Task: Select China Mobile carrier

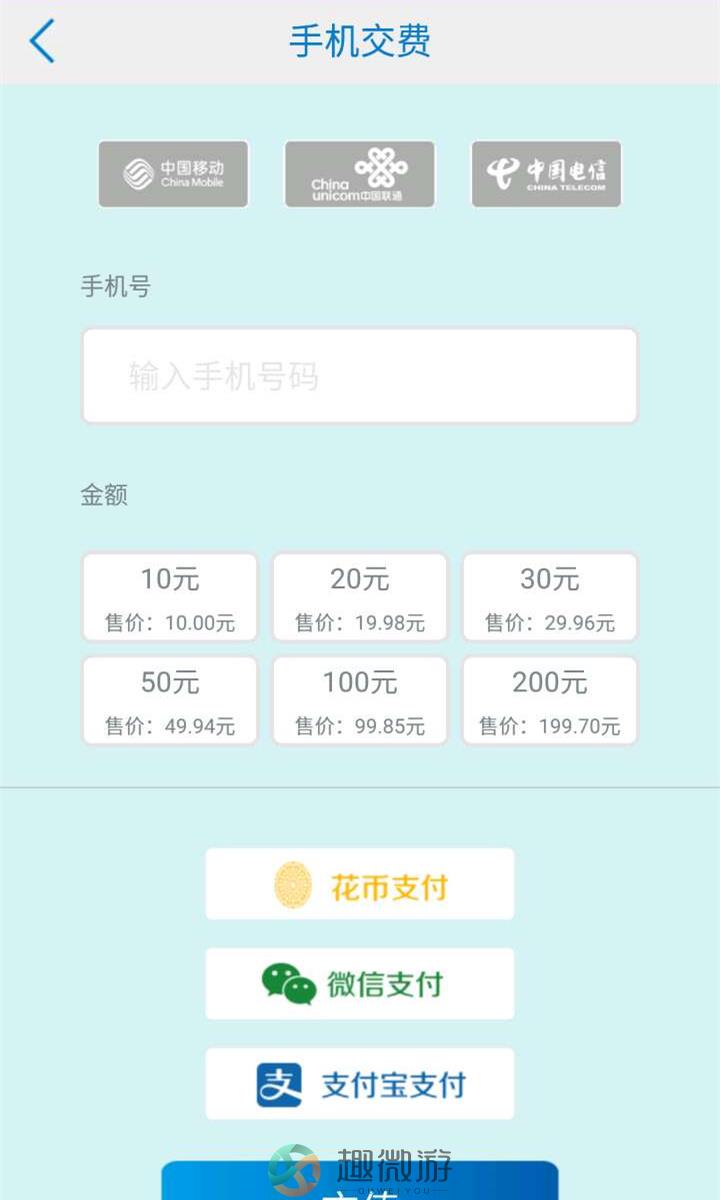Action: (173, 174)
